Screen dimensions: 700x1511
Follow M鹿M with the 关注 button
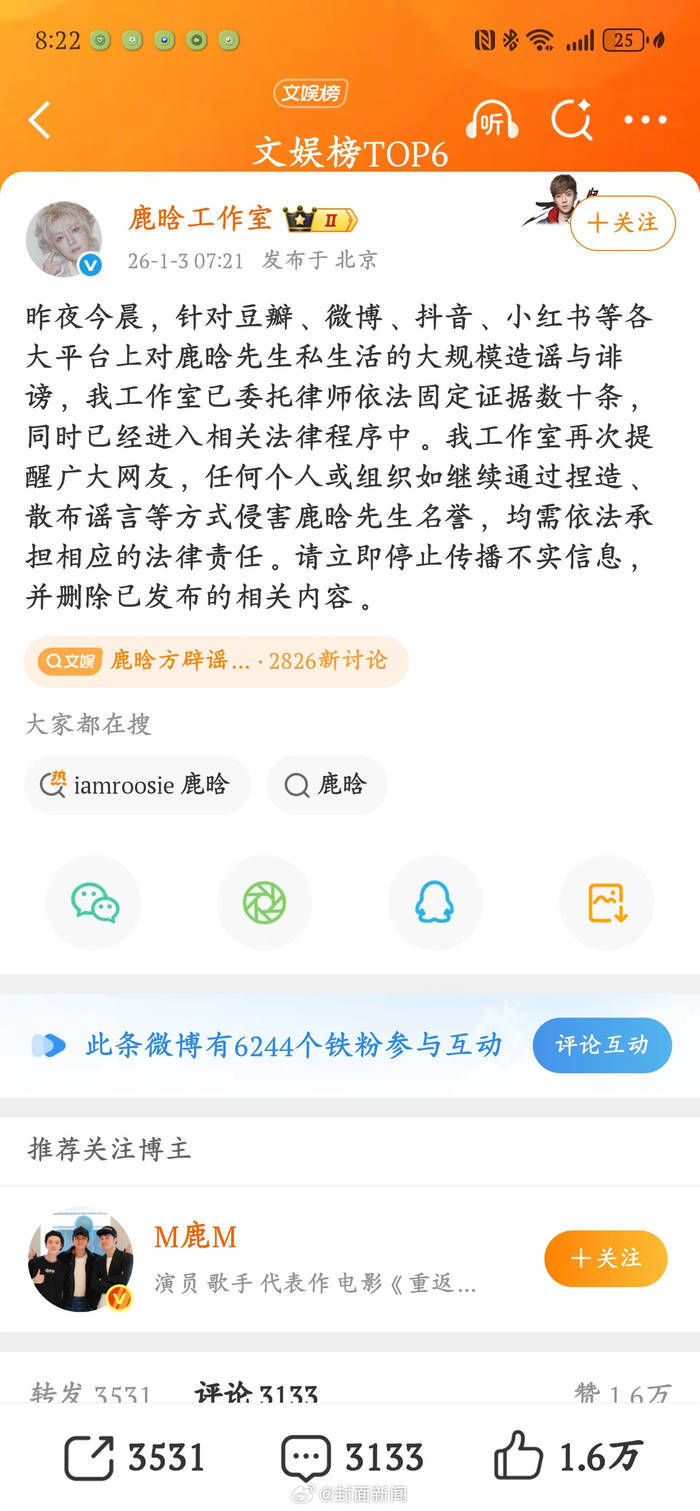[x=605, y=1258]
